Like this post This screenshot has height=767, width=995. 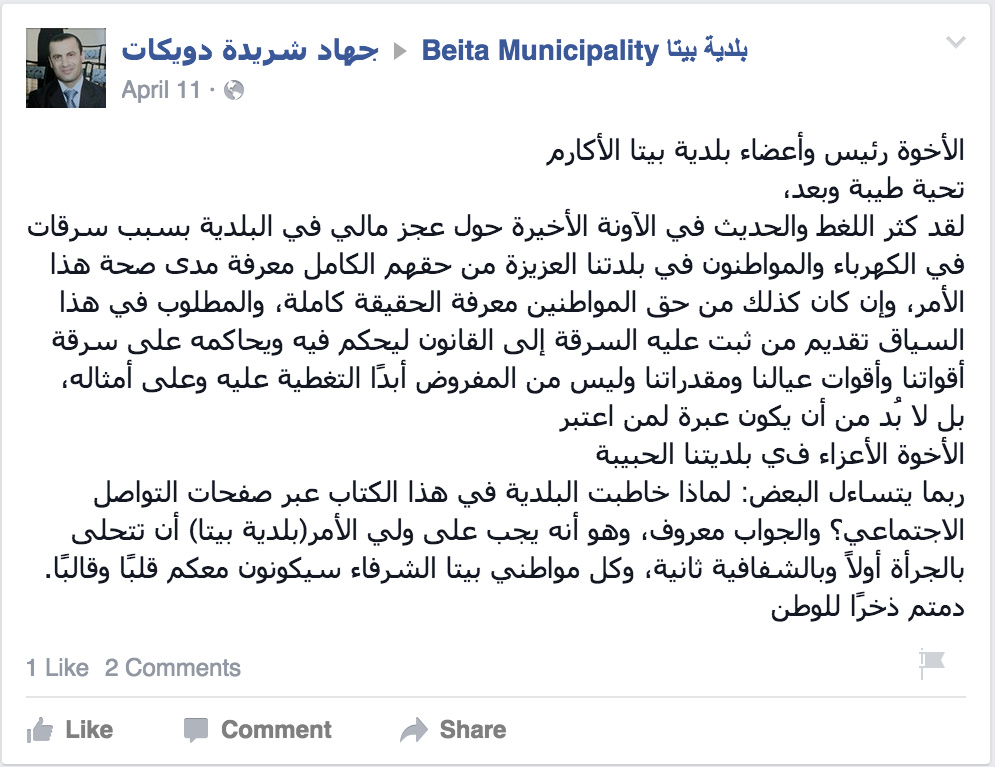click(70, 730)
